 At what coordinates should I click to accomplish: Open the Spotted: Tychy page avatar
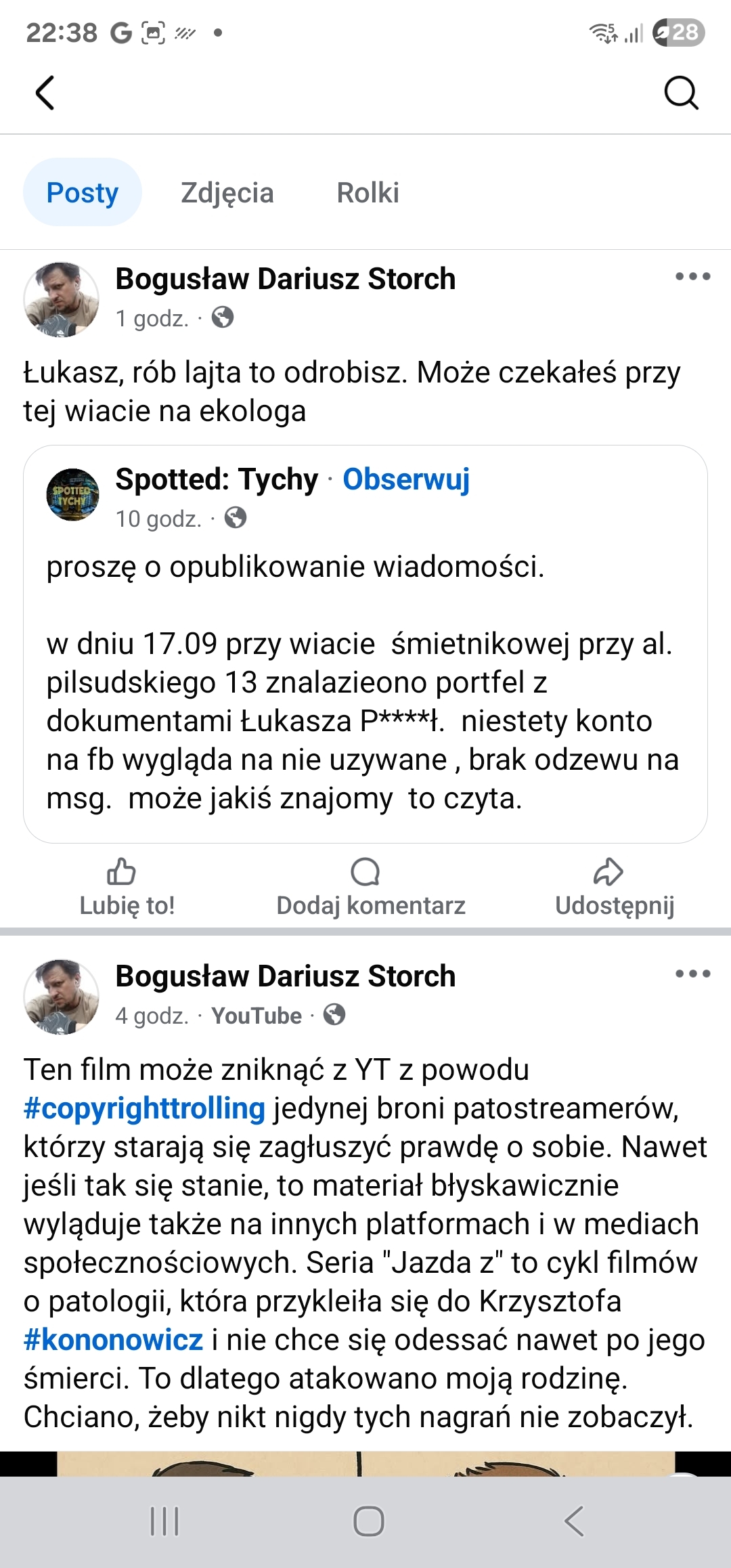(x=72, y=494)
